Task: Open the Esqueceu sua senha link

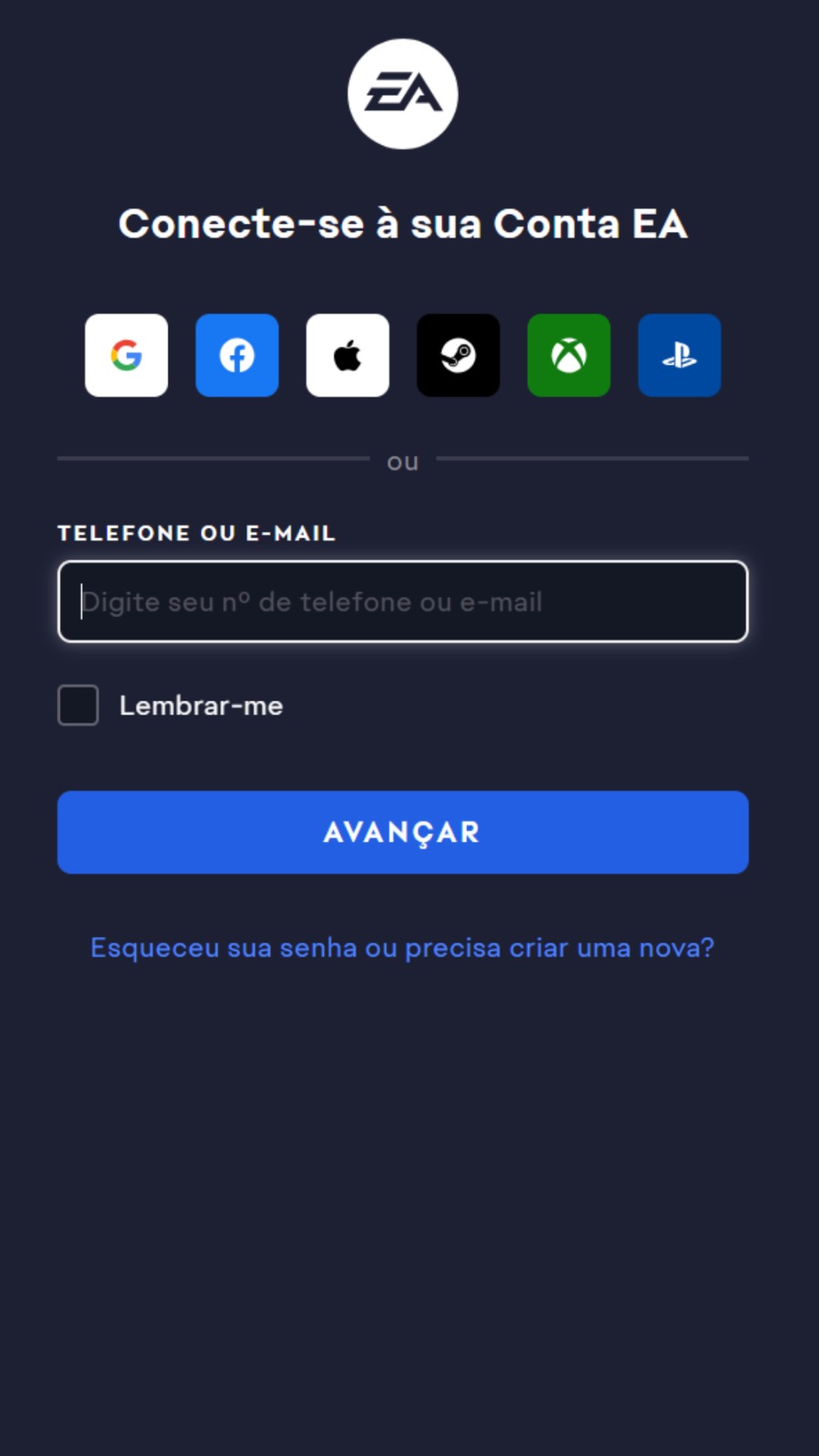Action: pos(402,947)
